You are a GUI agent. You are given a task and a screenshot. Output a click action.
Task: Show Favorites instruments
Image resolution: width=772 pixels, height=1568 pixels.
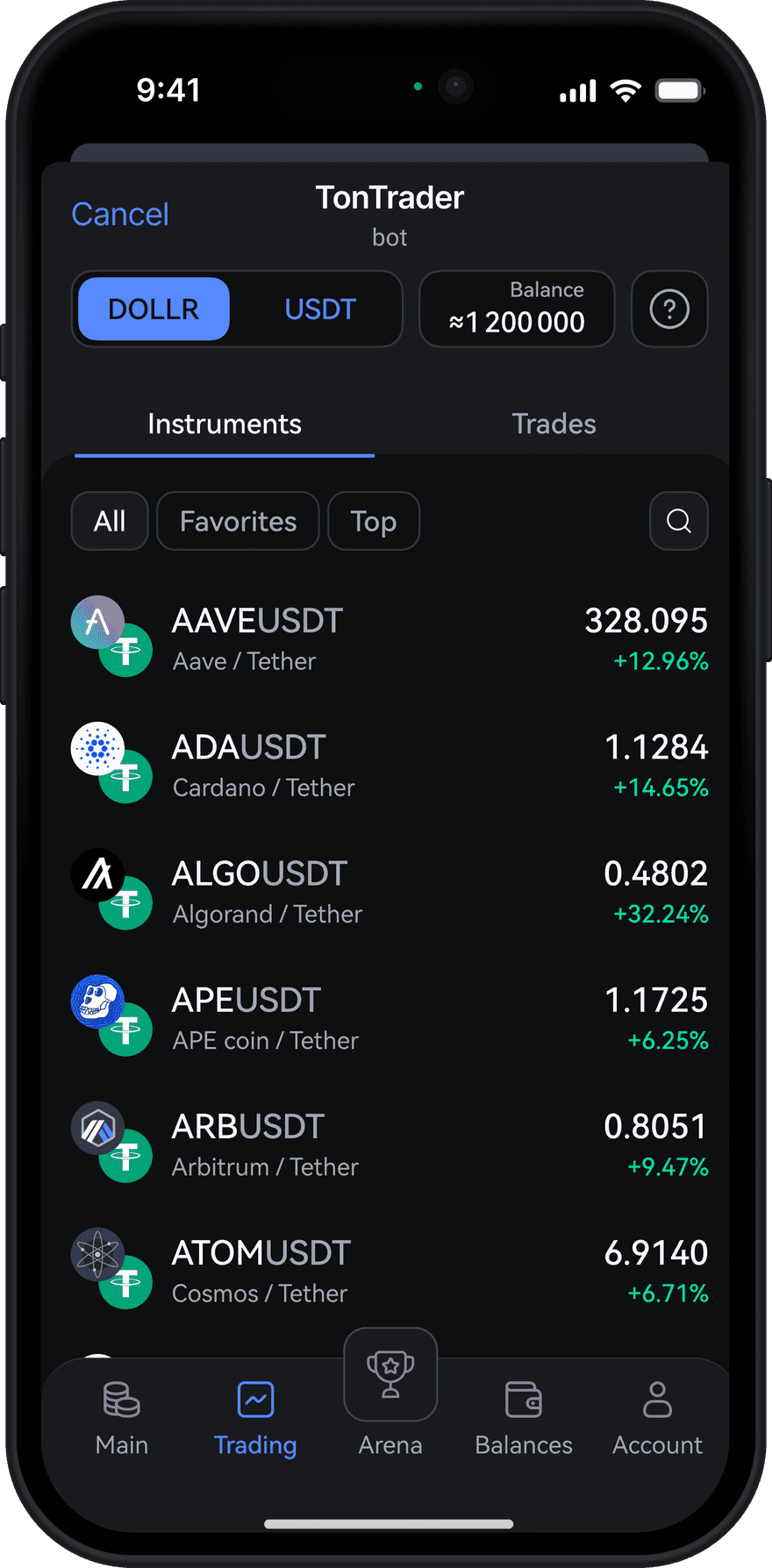pos(238,521)
